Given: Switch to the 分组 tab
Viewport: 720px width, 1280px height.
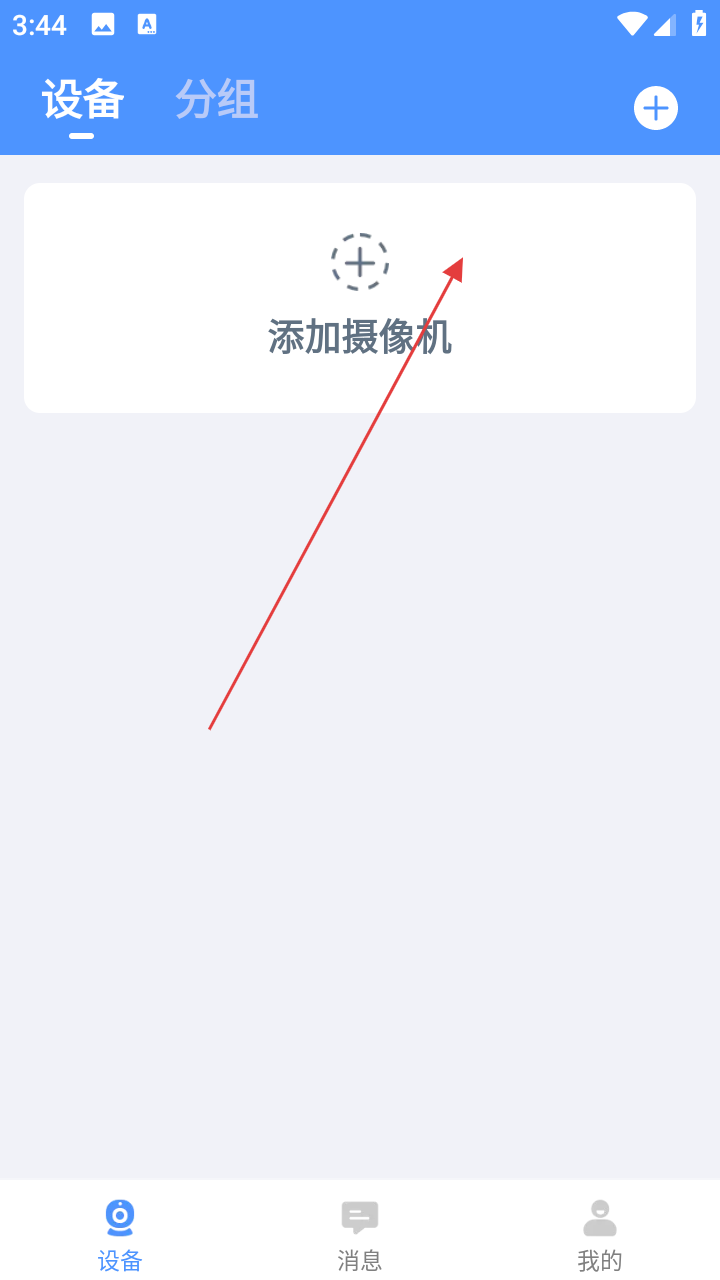Looking at the screenshot, I should click(217, 100).
